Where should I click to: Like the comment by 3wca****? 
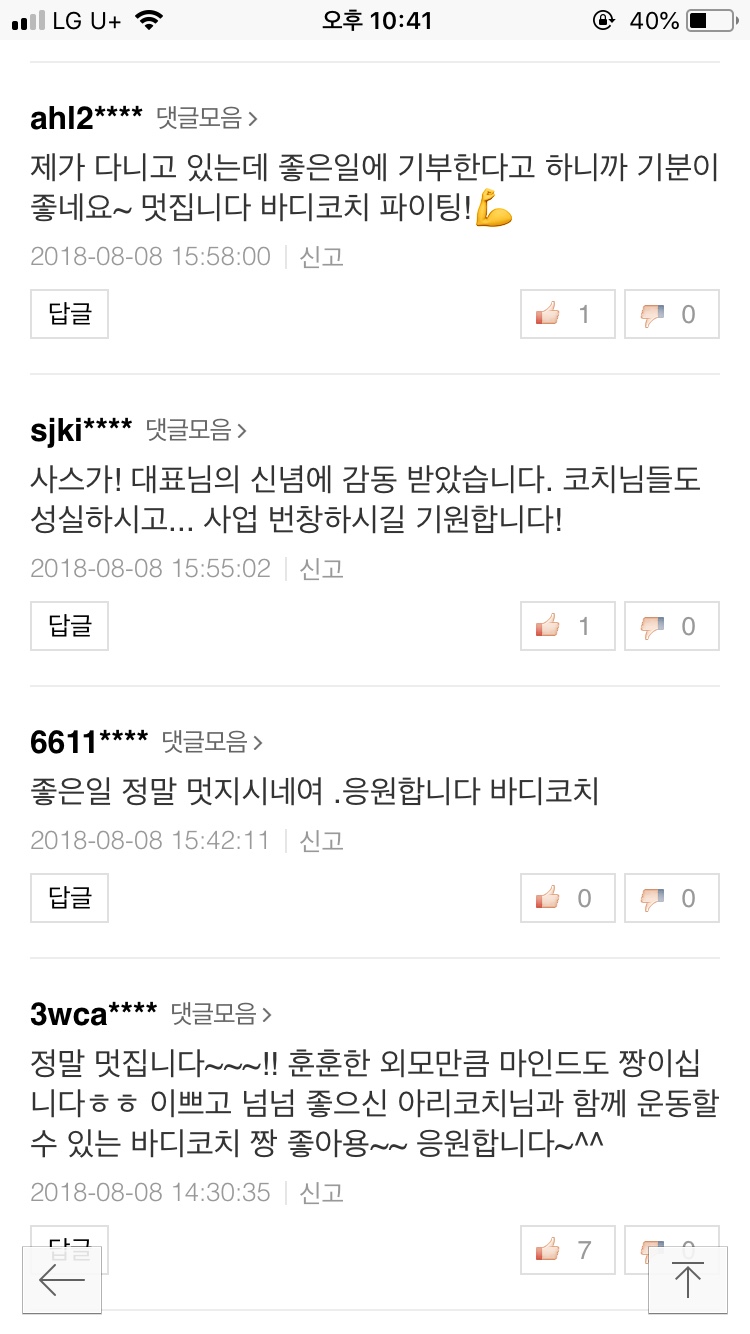567,1250
